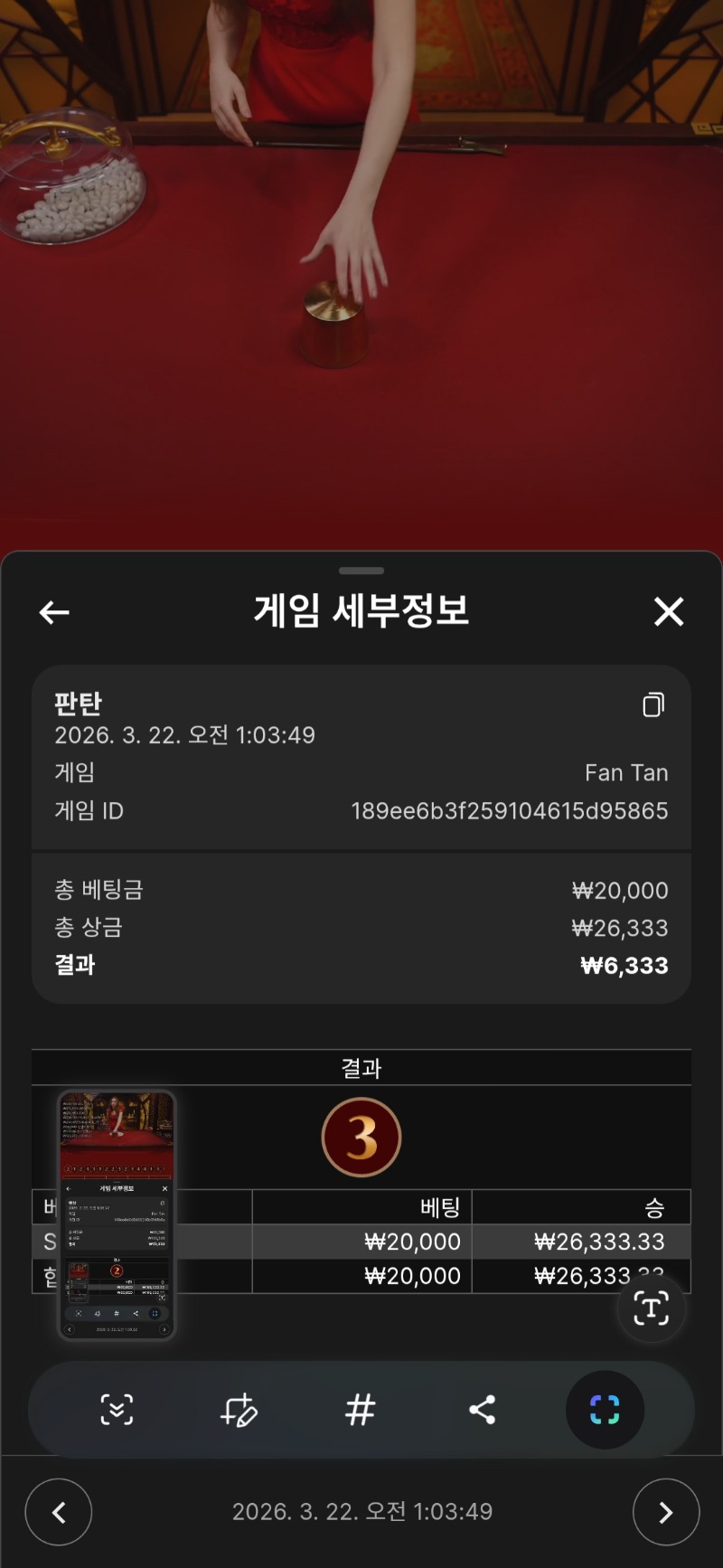Tap the smart select capture icon

(605, 1410)
